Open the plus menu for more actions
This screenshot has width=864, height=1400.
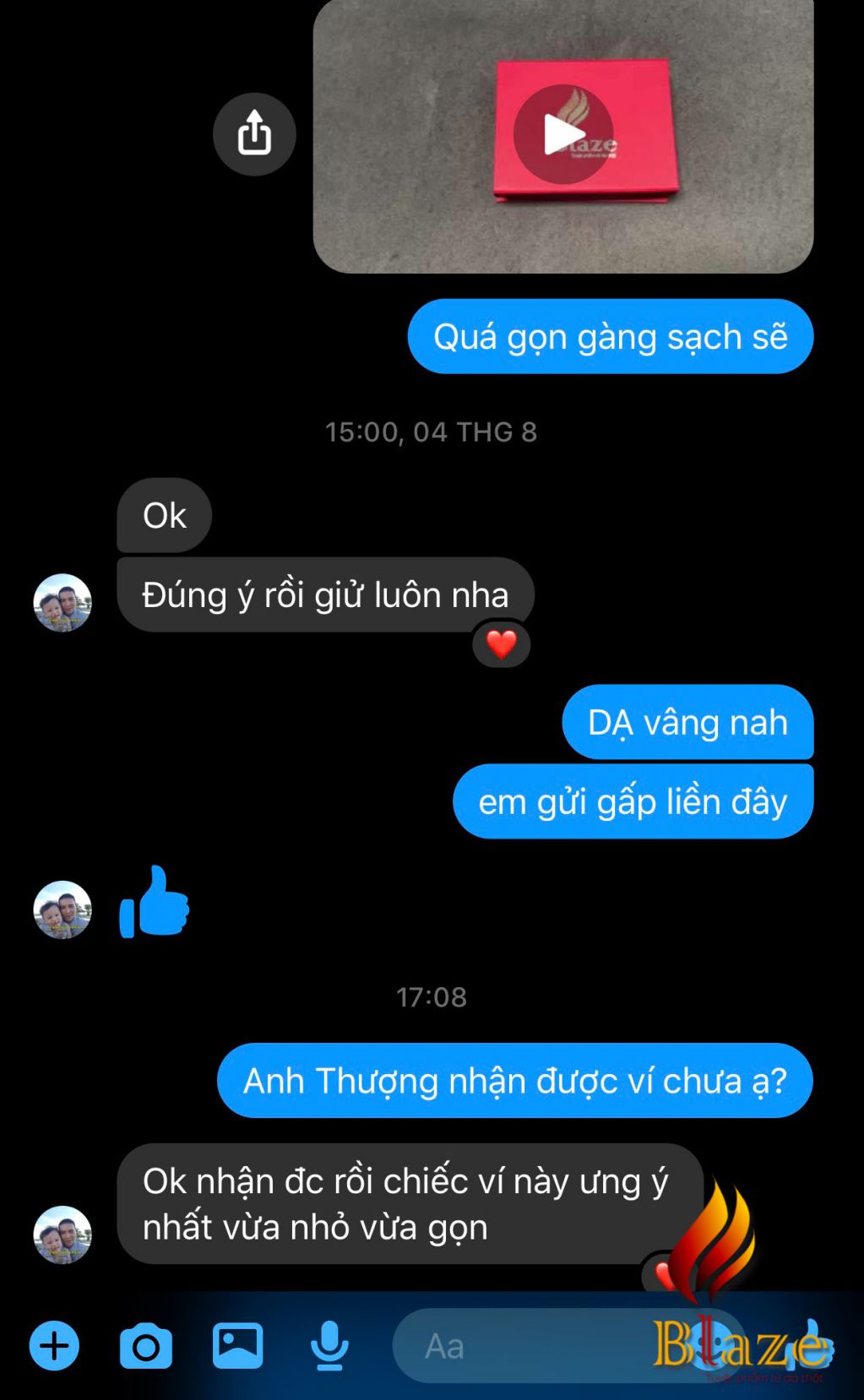[55, 1345]
